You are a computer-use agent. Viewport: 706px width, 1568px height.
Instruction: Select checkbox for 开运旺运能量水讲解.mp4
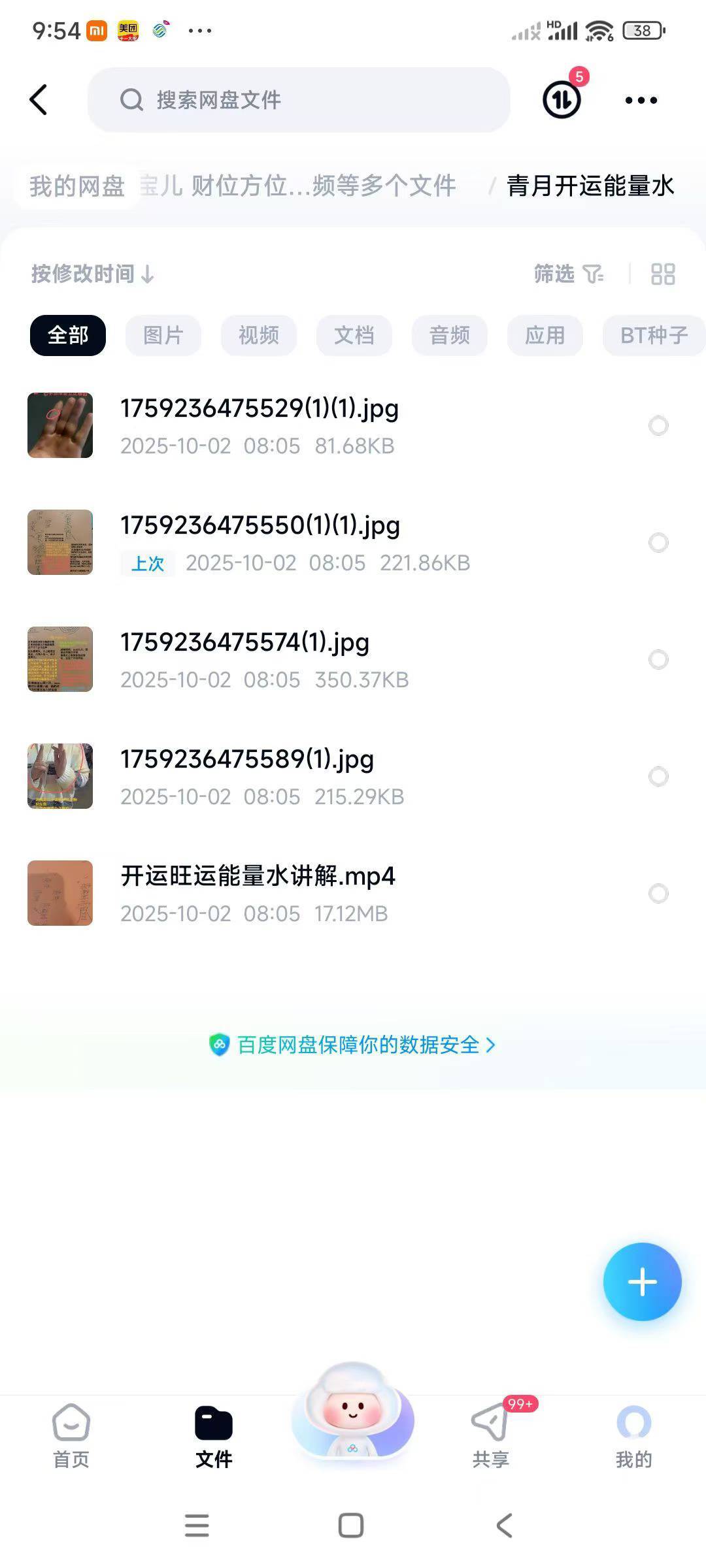(658, 894)
